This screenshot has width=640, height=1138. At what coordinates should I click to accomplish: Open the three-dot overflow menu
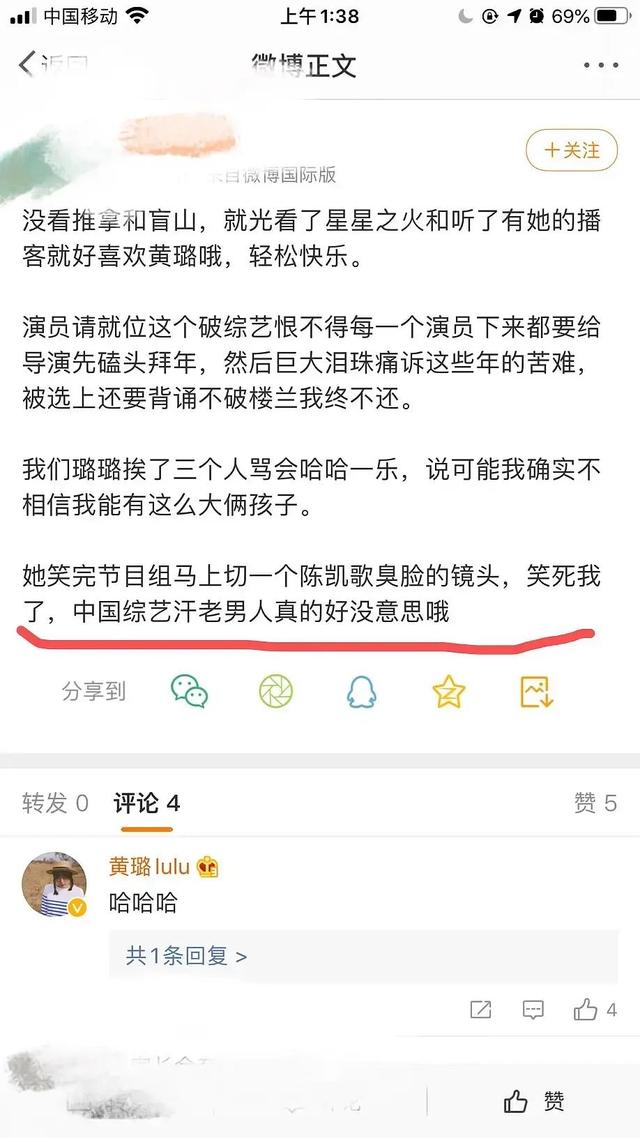point(601,66)
